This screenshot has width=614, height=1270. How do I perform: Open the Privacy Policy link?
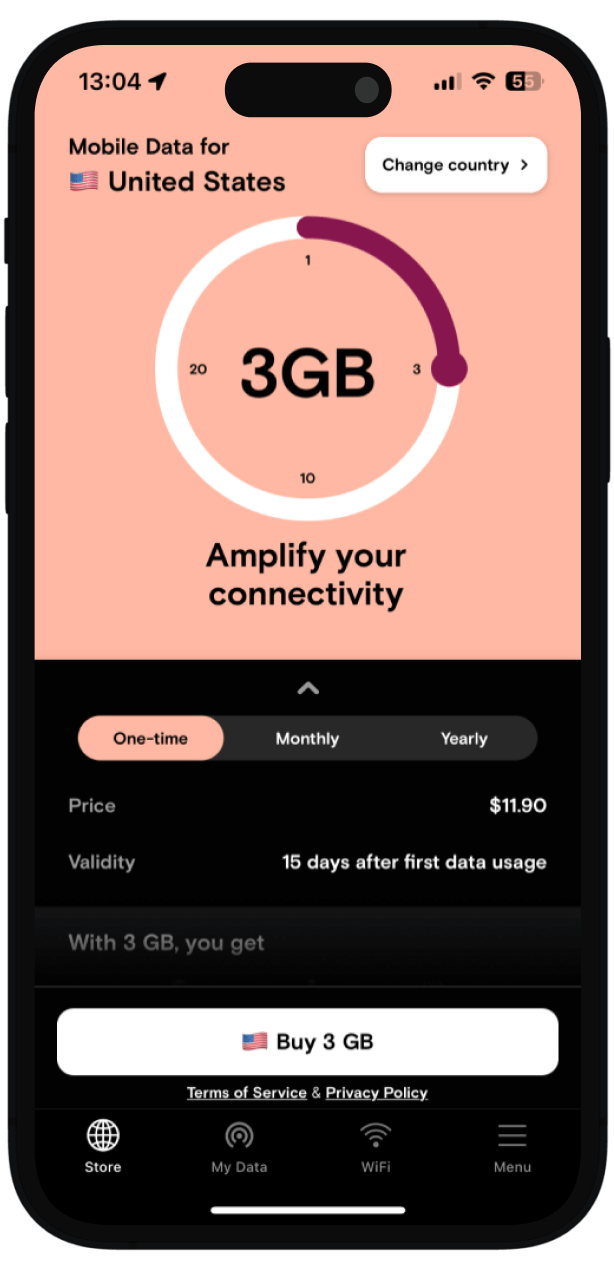[376, 1093]
